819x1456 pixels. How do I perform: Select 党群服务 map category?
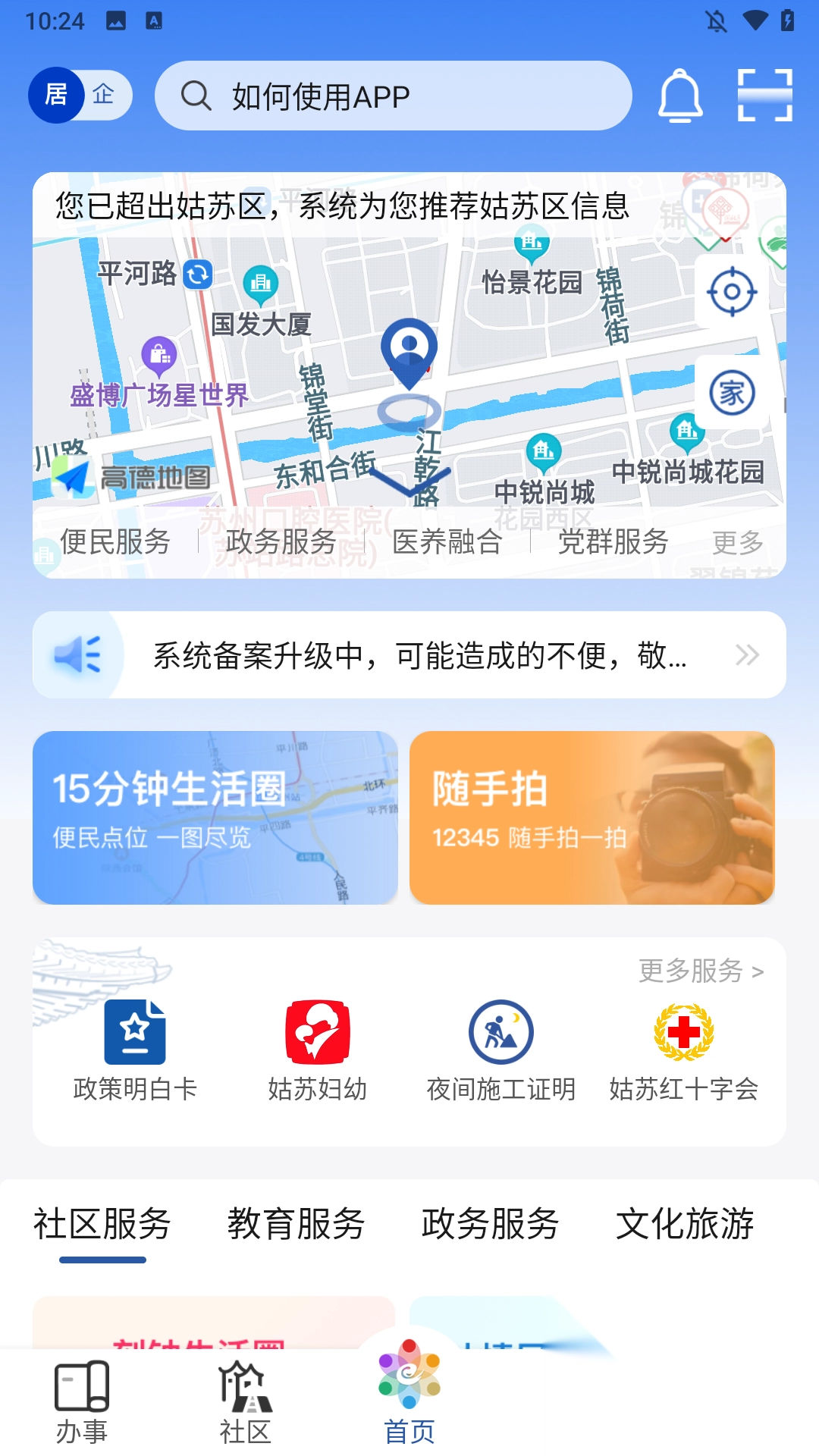coord(613,542)
